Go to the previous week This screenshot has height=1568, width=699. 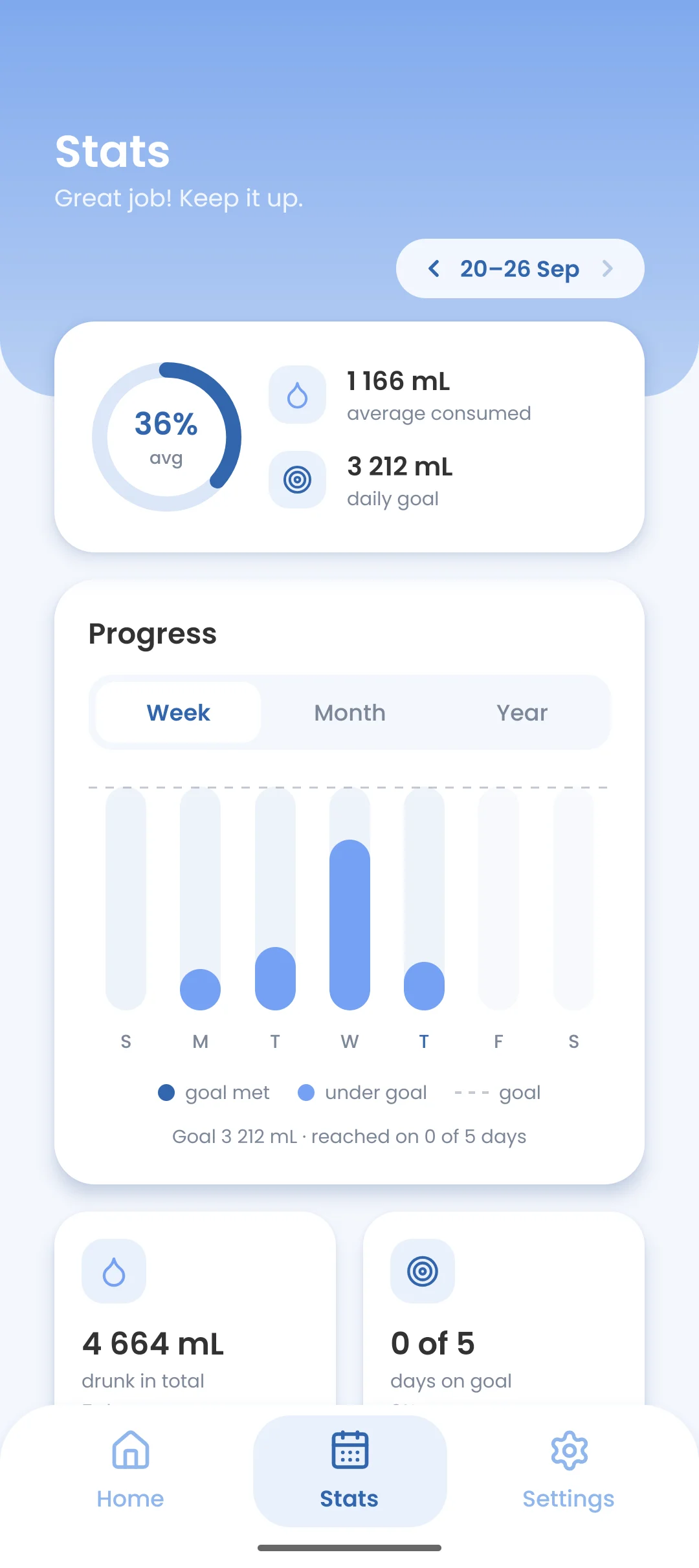(x=434, y=268)
